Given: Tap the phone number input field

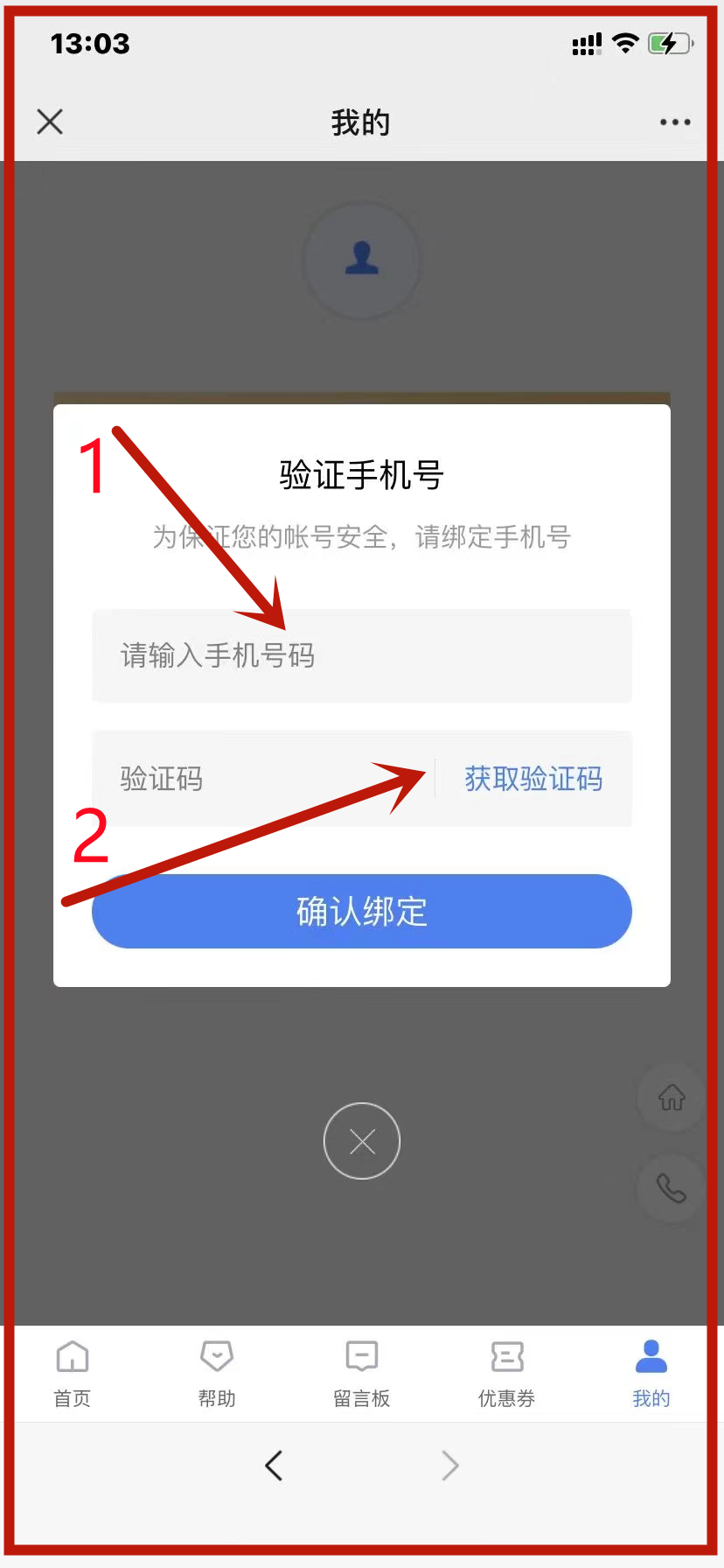Looking at the screenshot, I should pyautogui.click(x=361, y=655).
